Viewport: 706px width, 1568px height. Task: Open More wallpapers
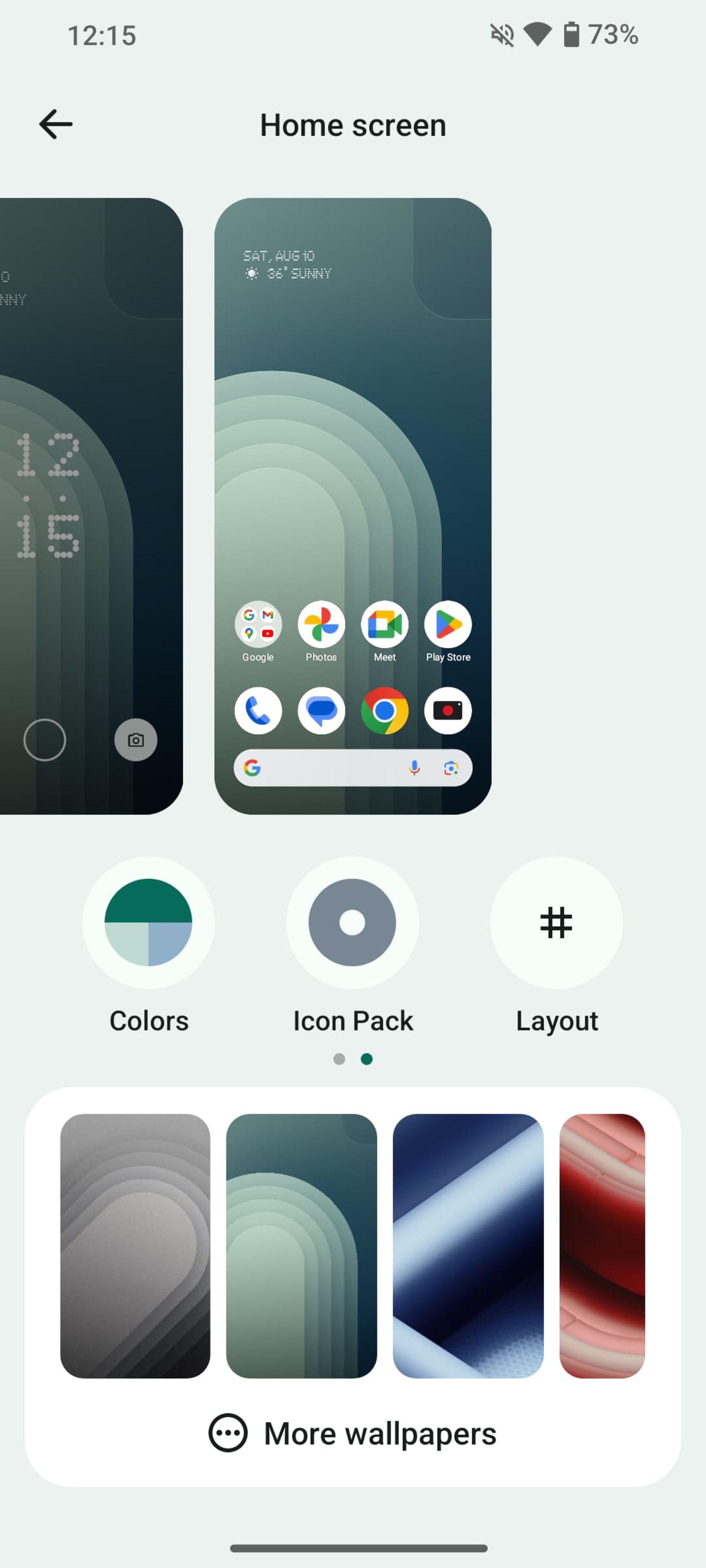click(x=353, y=1433)
